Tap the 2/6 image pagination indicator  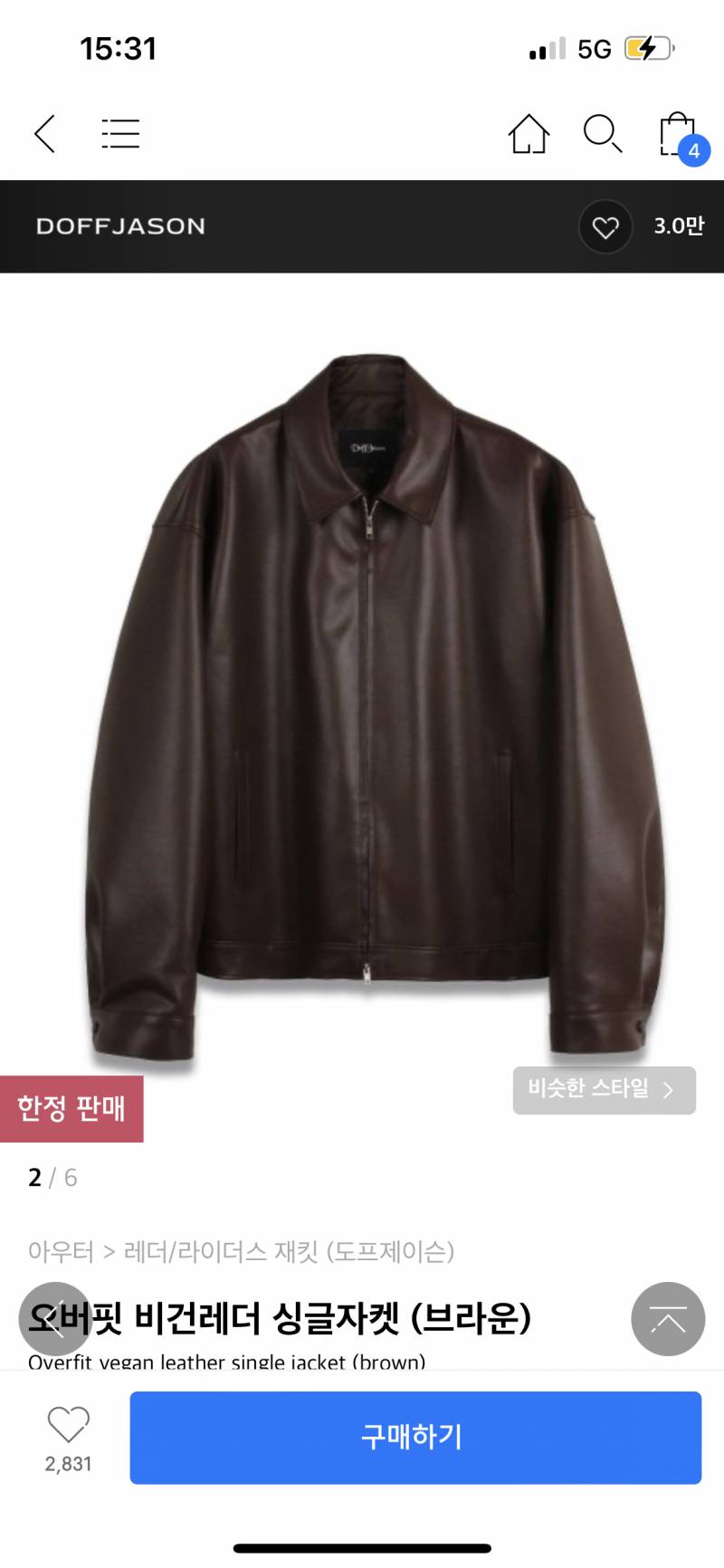point(51,1177)
